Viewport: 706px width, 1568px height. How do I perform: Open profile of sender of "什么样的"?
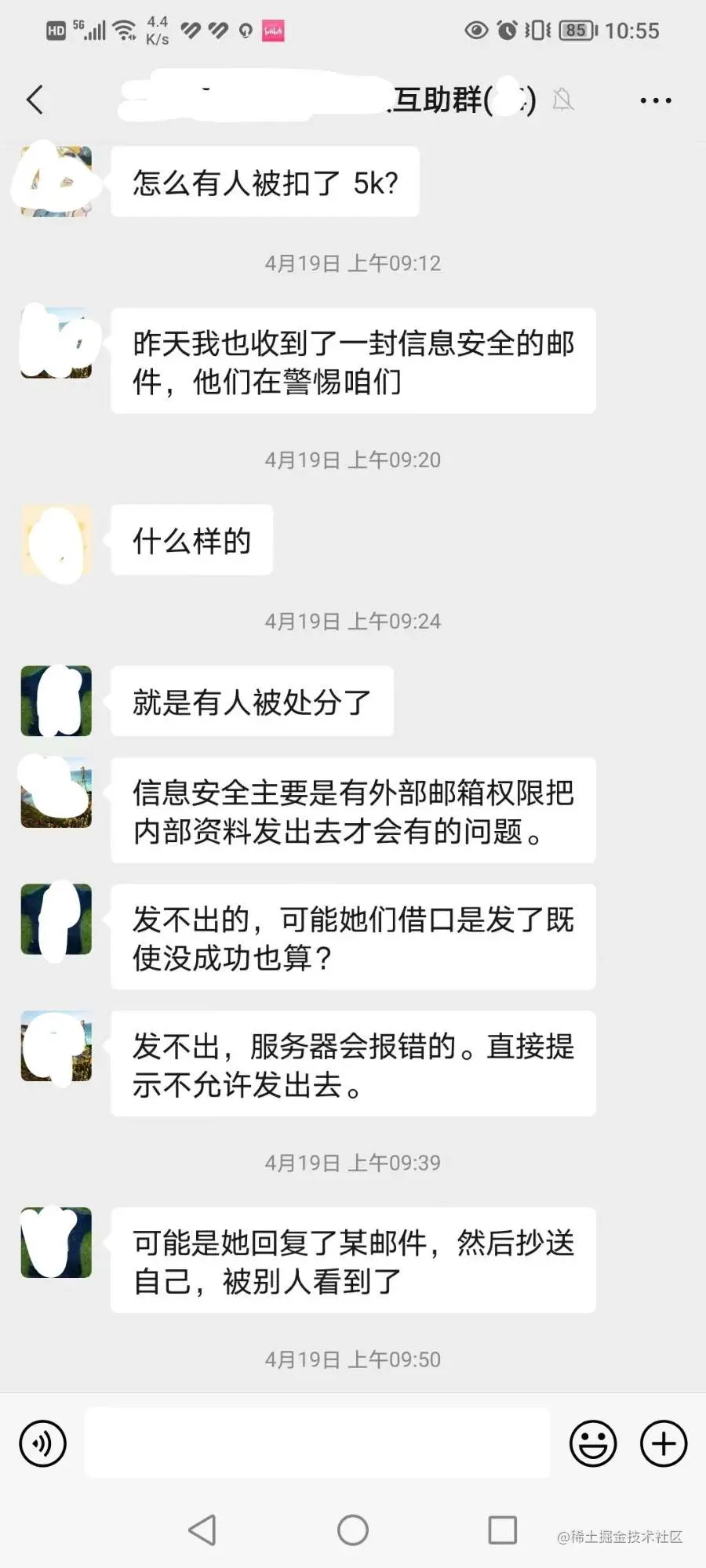[56, 541]
